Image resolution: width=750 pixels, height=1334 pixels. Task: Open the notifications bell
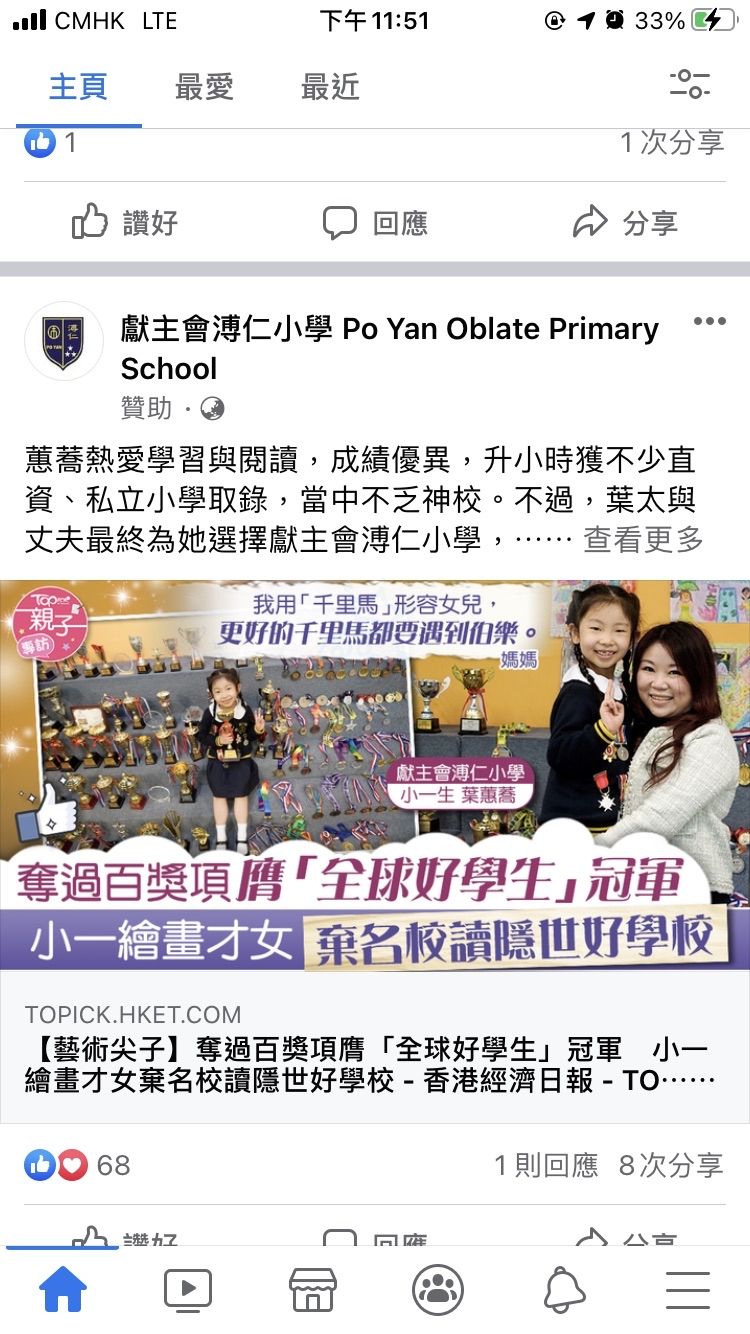point(564,1290)
